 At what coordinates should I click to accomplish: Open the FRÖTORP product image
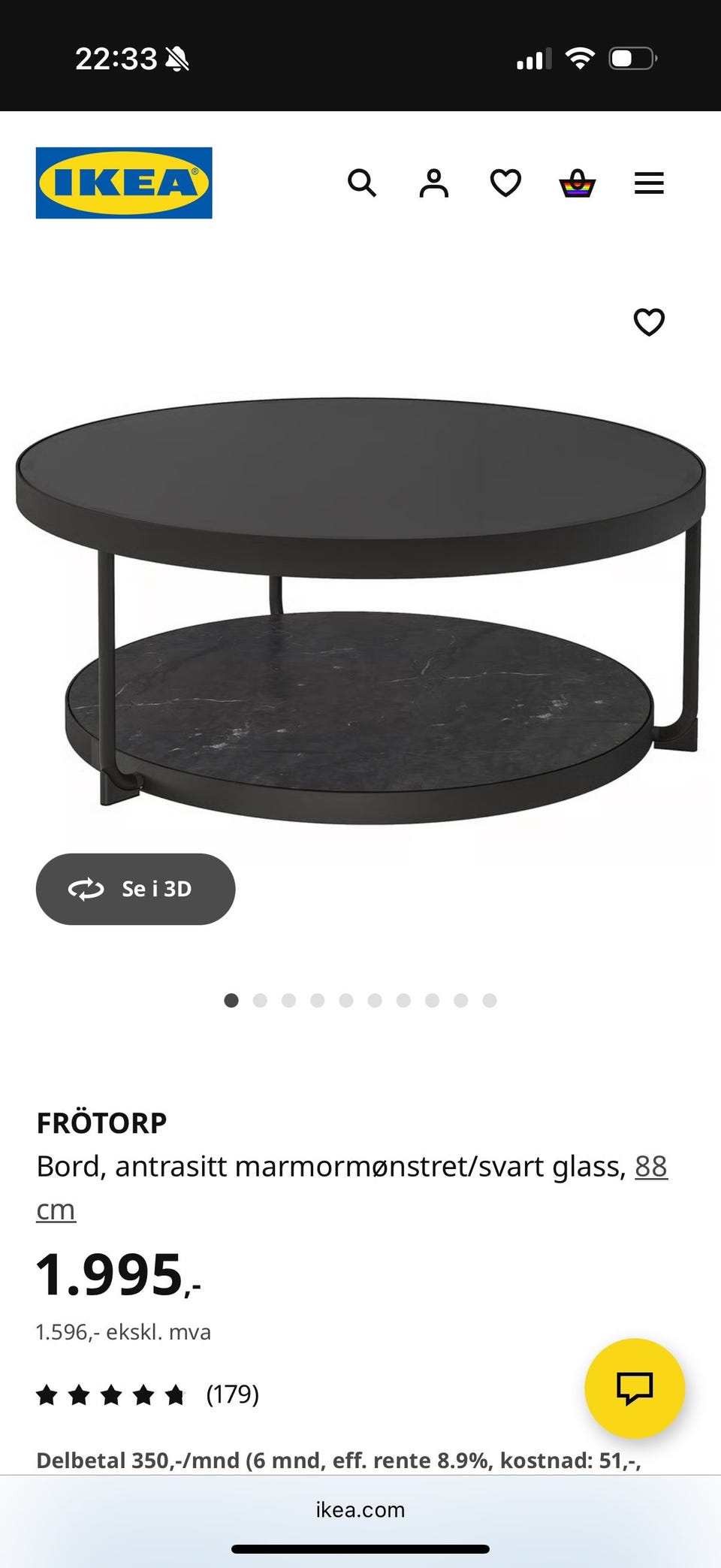pos(360,609)
